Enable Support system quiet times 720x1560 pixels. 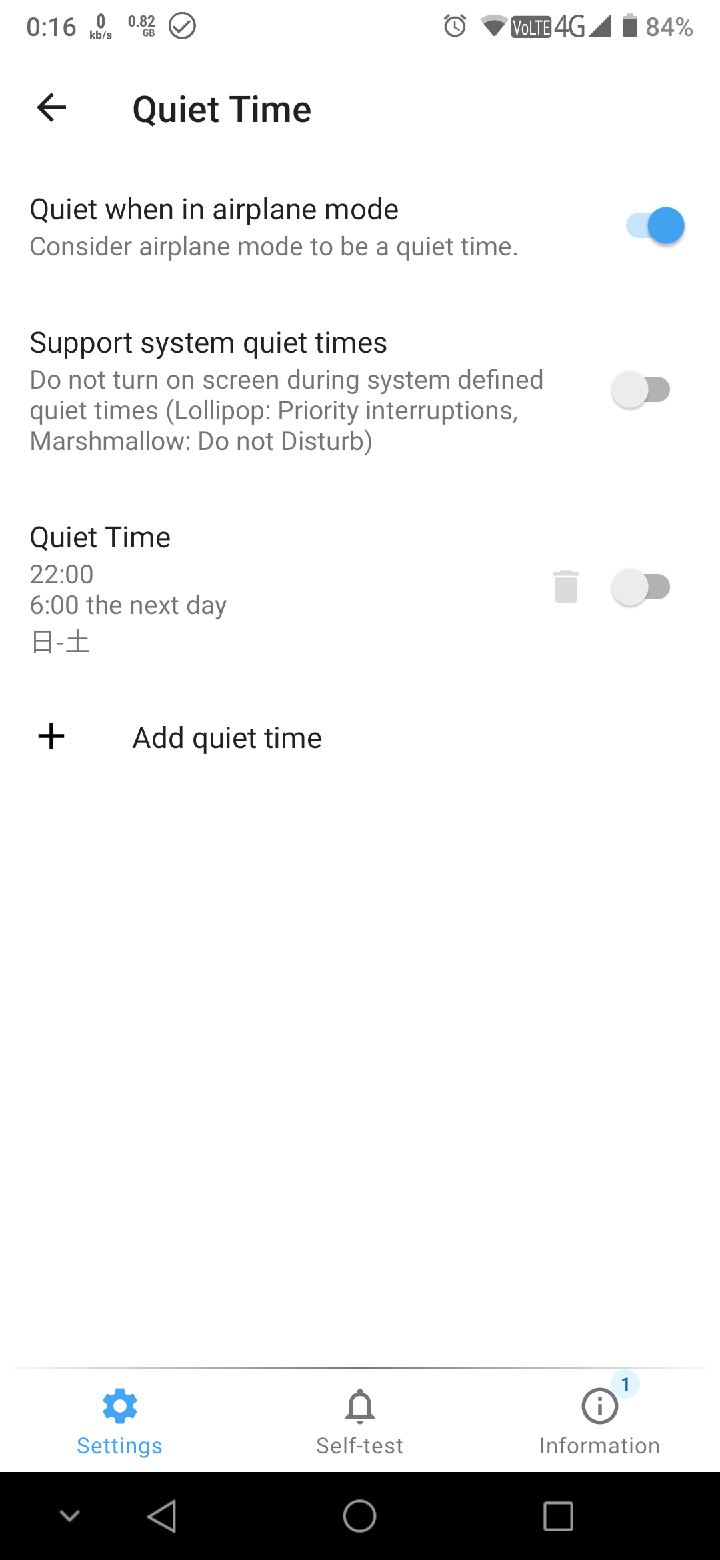coord(640,390)
